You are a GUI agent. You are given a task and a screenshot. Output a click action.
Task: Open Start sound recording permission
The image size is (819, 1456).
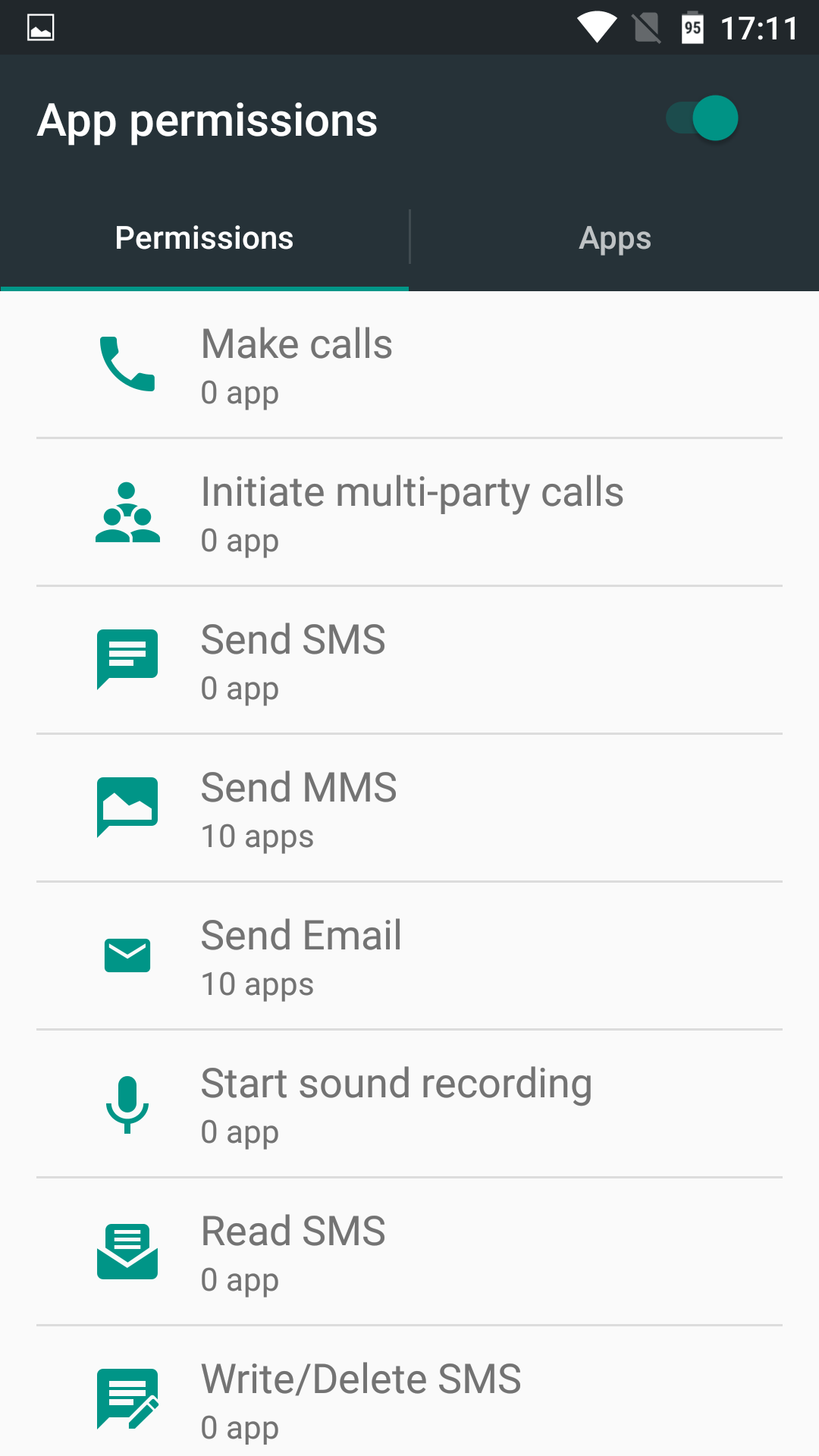click(409, 1104)
